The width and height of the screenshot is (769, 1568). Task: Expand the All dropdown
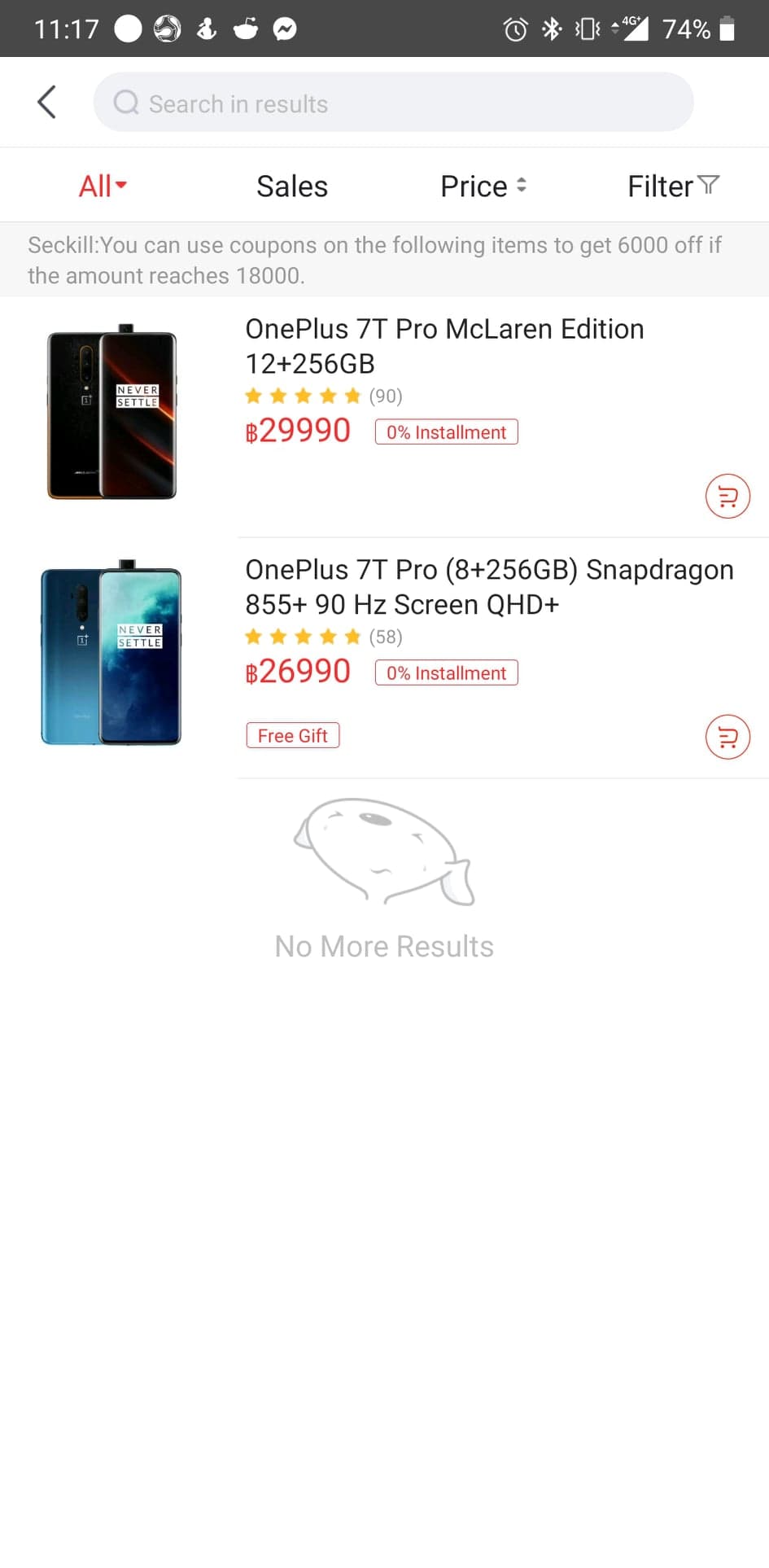point(103,186)
